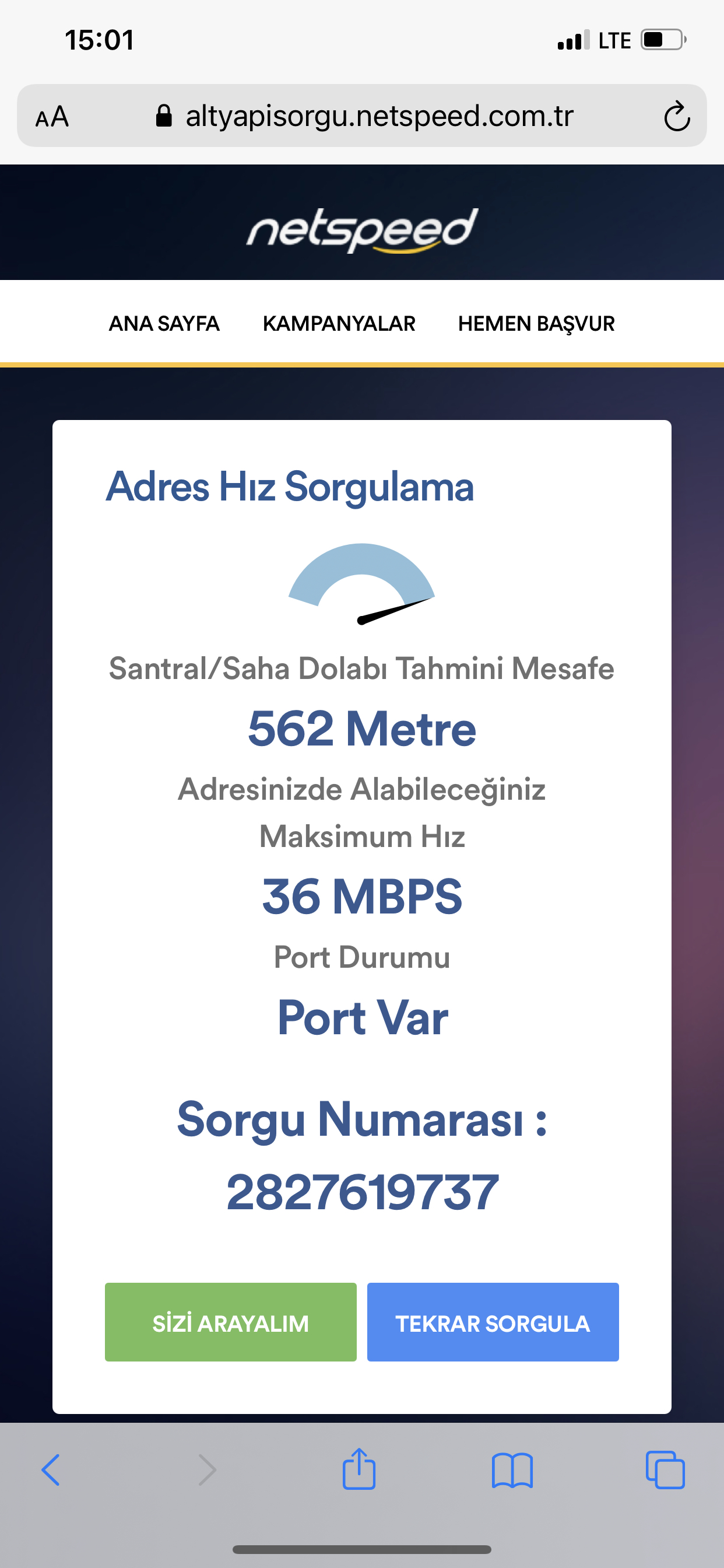Open the AA reader text options
724x1568 pixels.
tap(52, 117)
